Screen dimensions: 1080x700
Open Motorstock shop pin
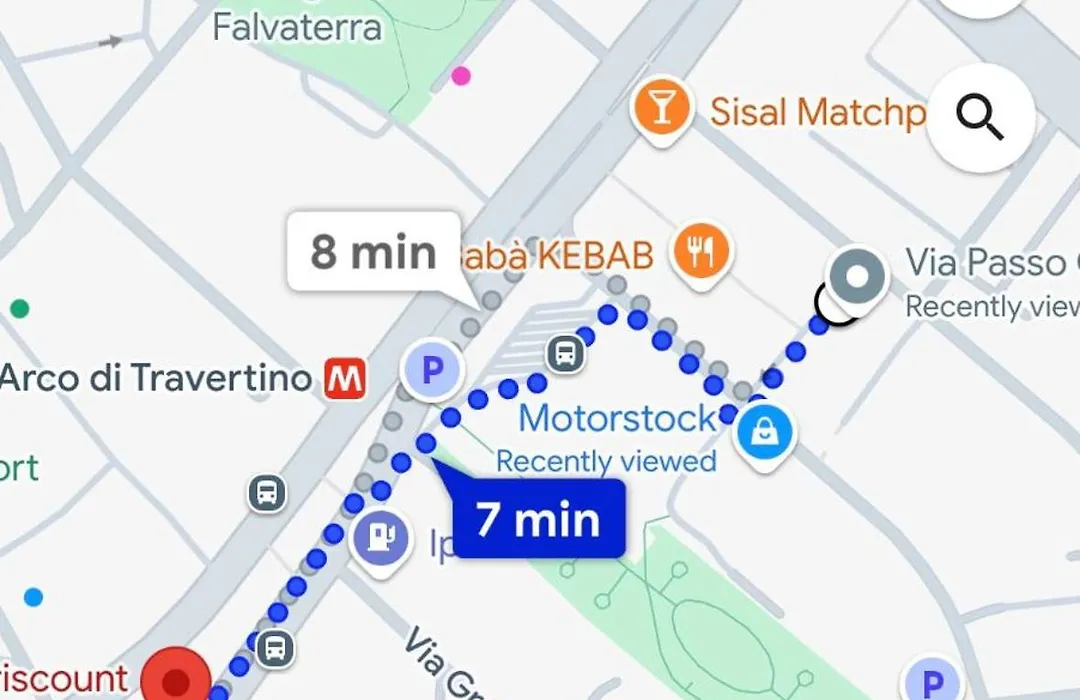coord(765,433)
